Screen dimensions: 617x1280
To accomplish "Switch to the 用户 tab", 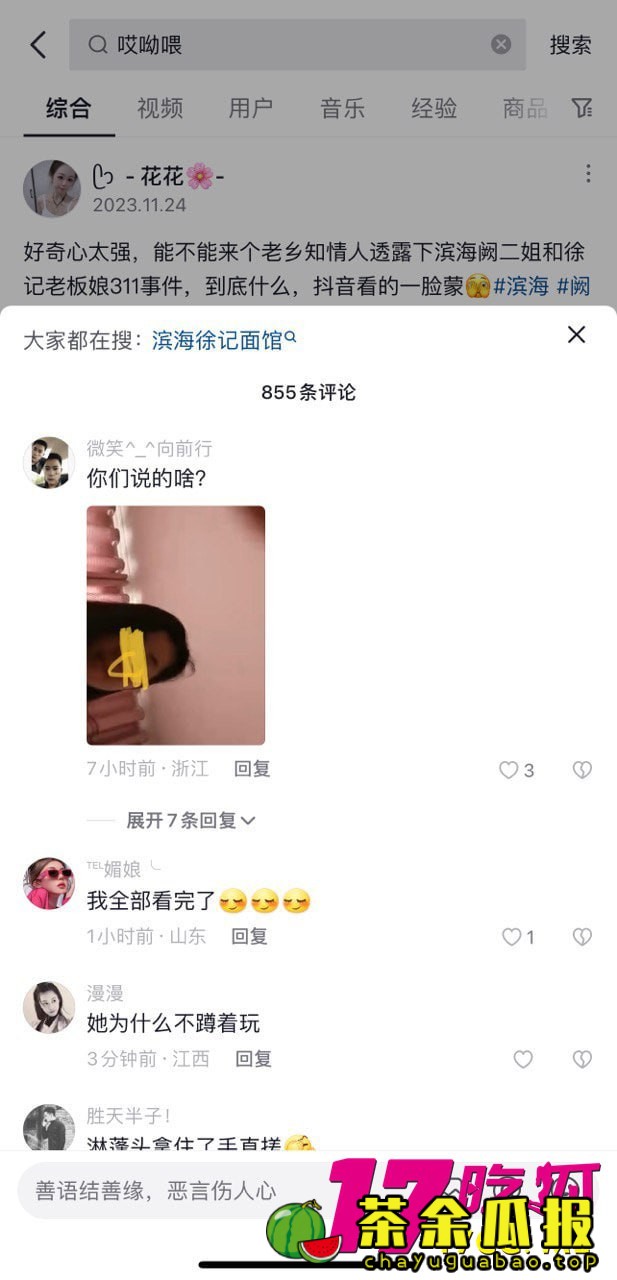I will coord(251,108).
